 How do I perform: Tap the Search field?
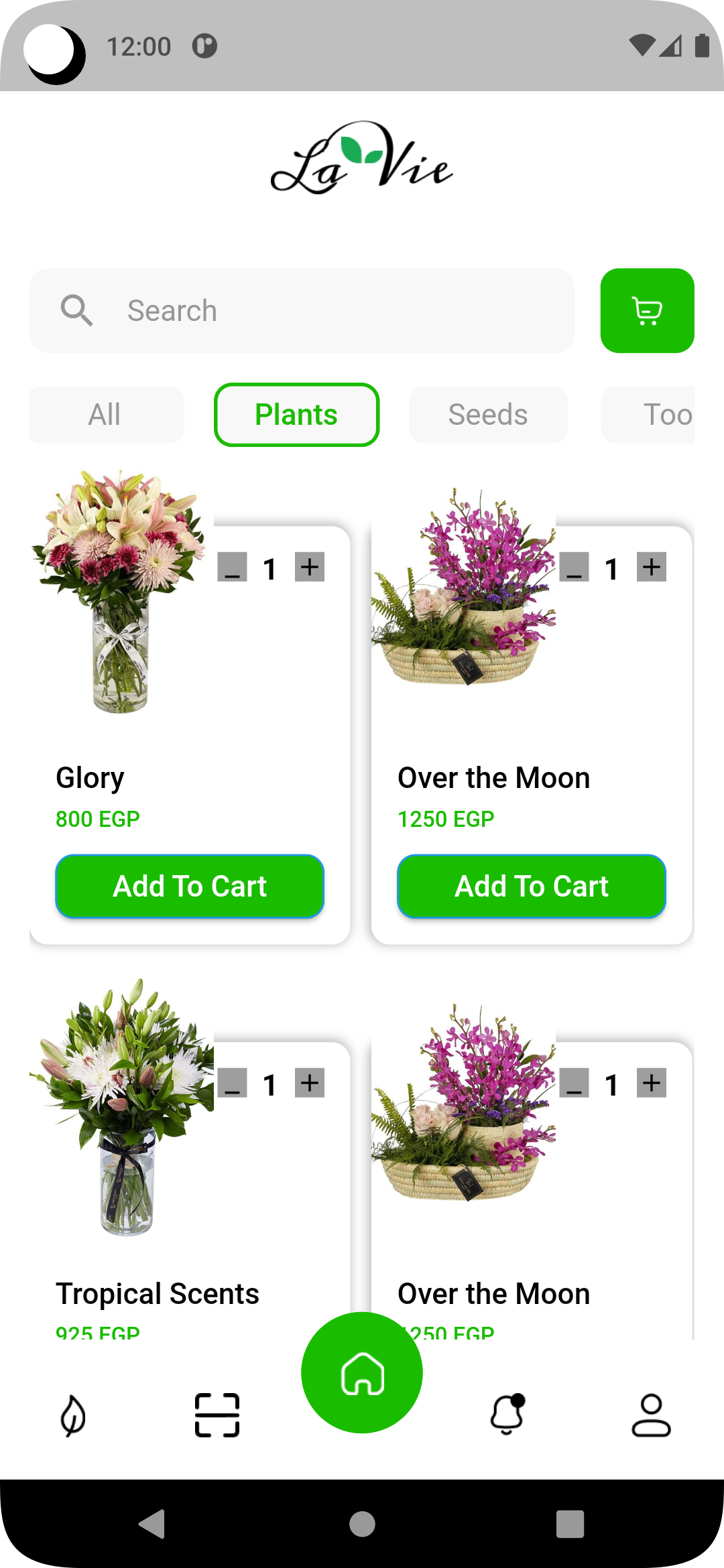tap(302, 311)
